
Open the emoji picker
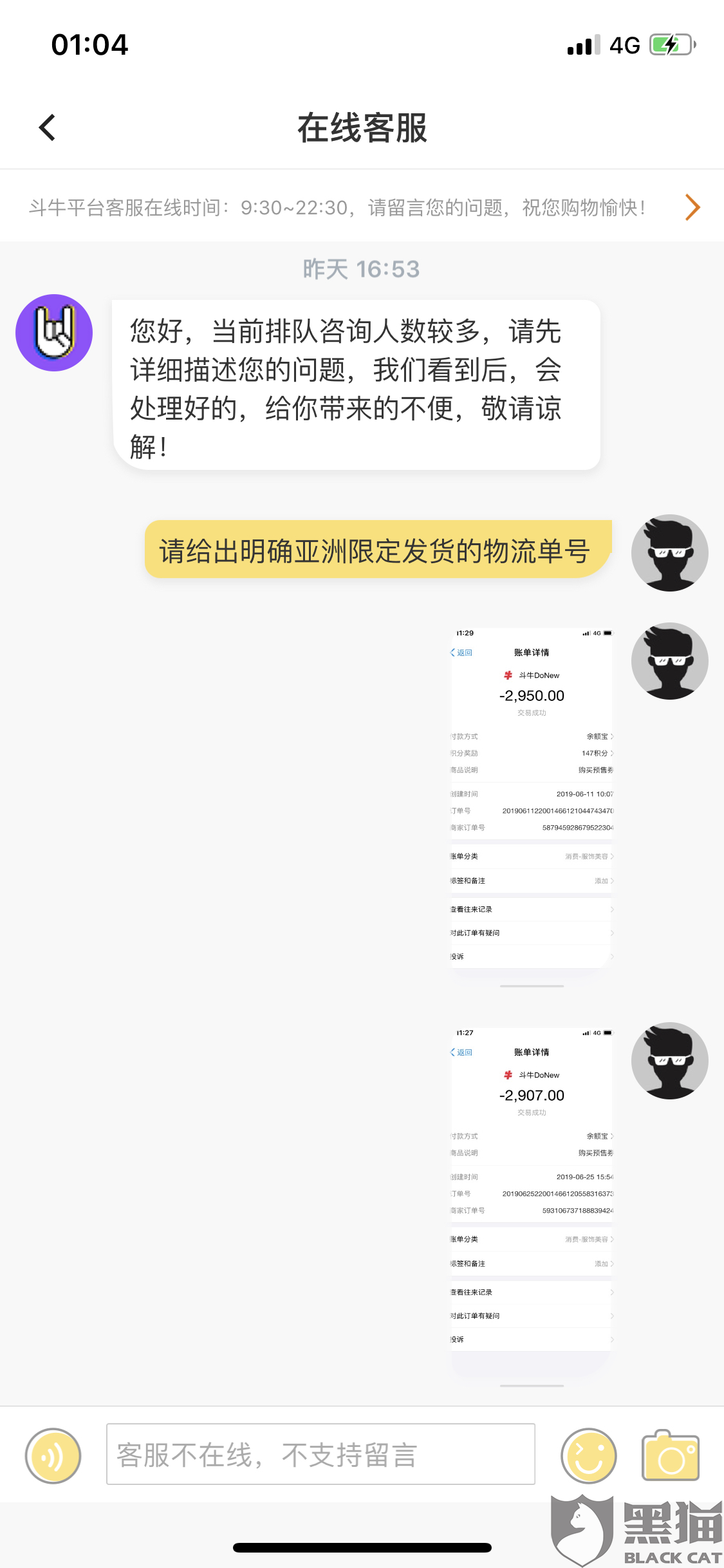point(588,1456)
